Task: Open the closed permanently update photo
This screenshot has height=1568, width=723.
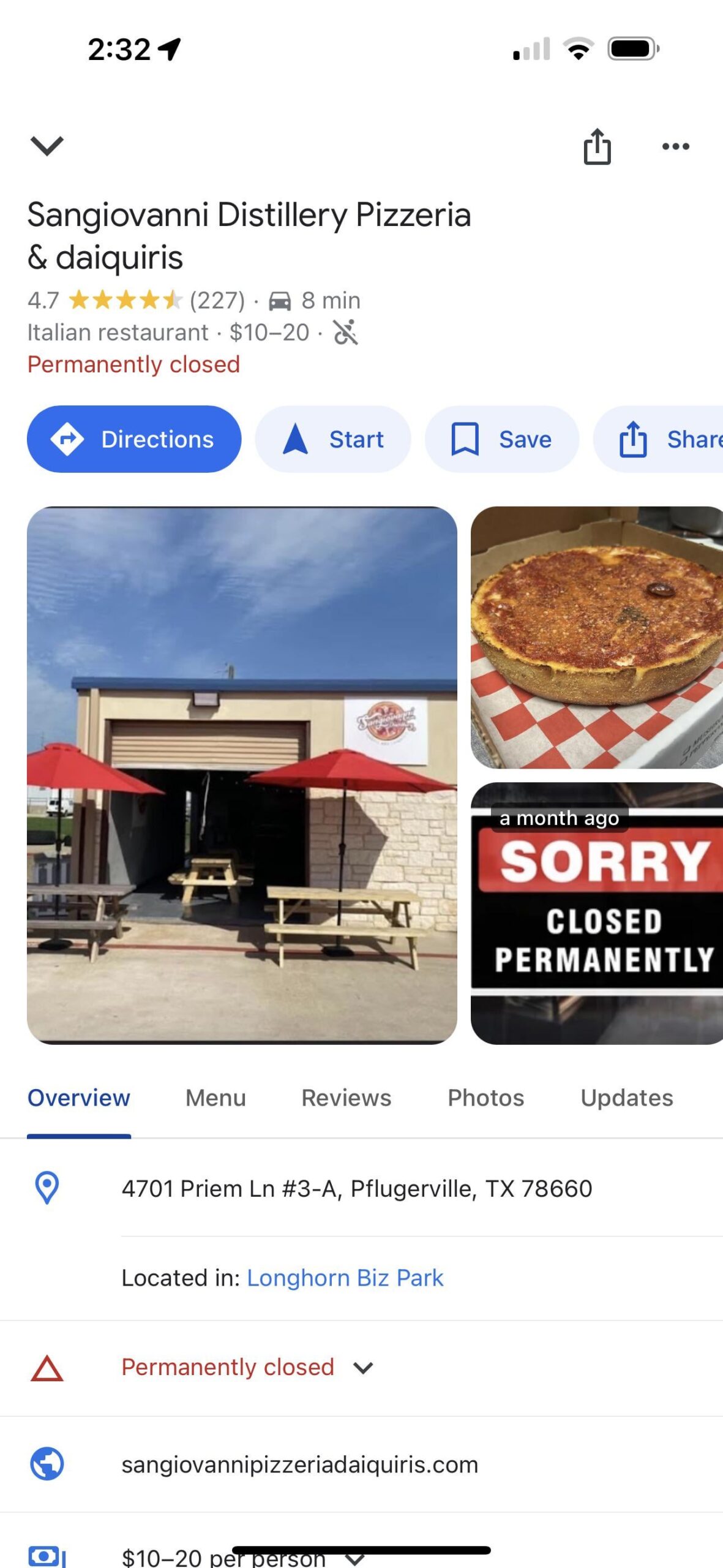Action: tap(597, 913)
